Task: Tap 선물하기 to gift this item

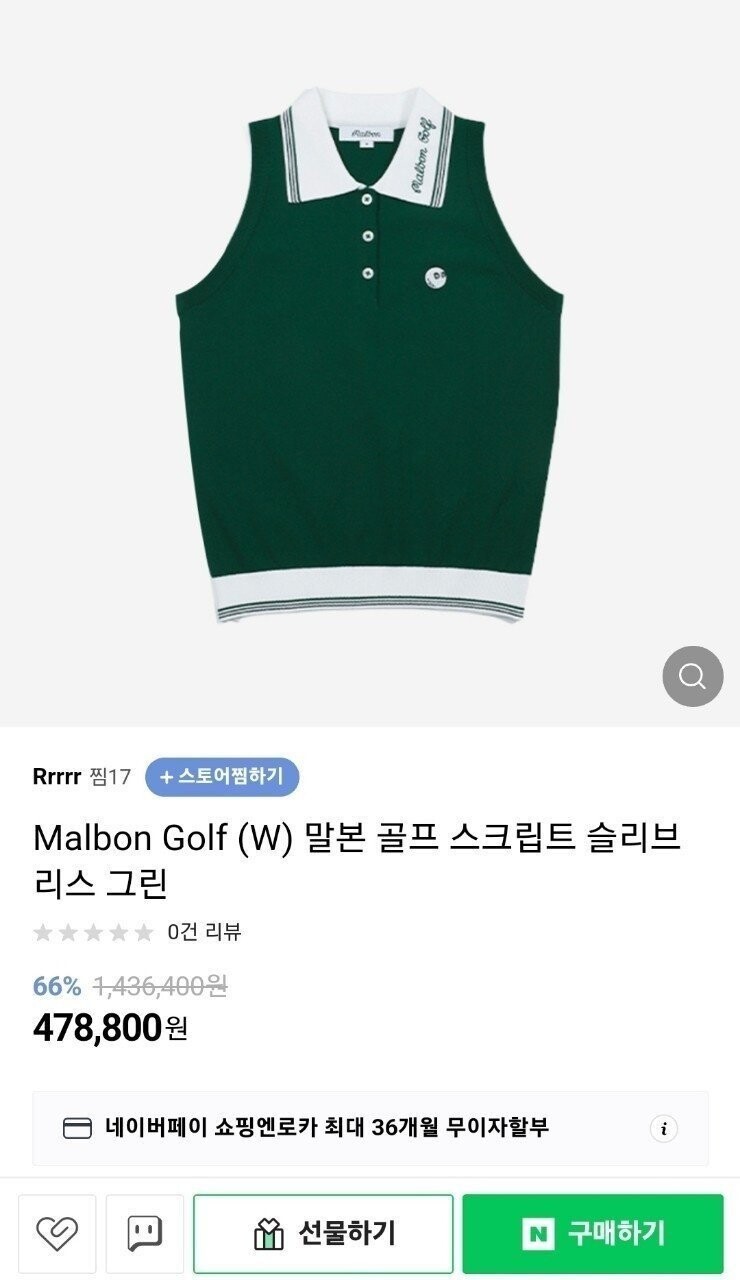Action: [323, 1233]
